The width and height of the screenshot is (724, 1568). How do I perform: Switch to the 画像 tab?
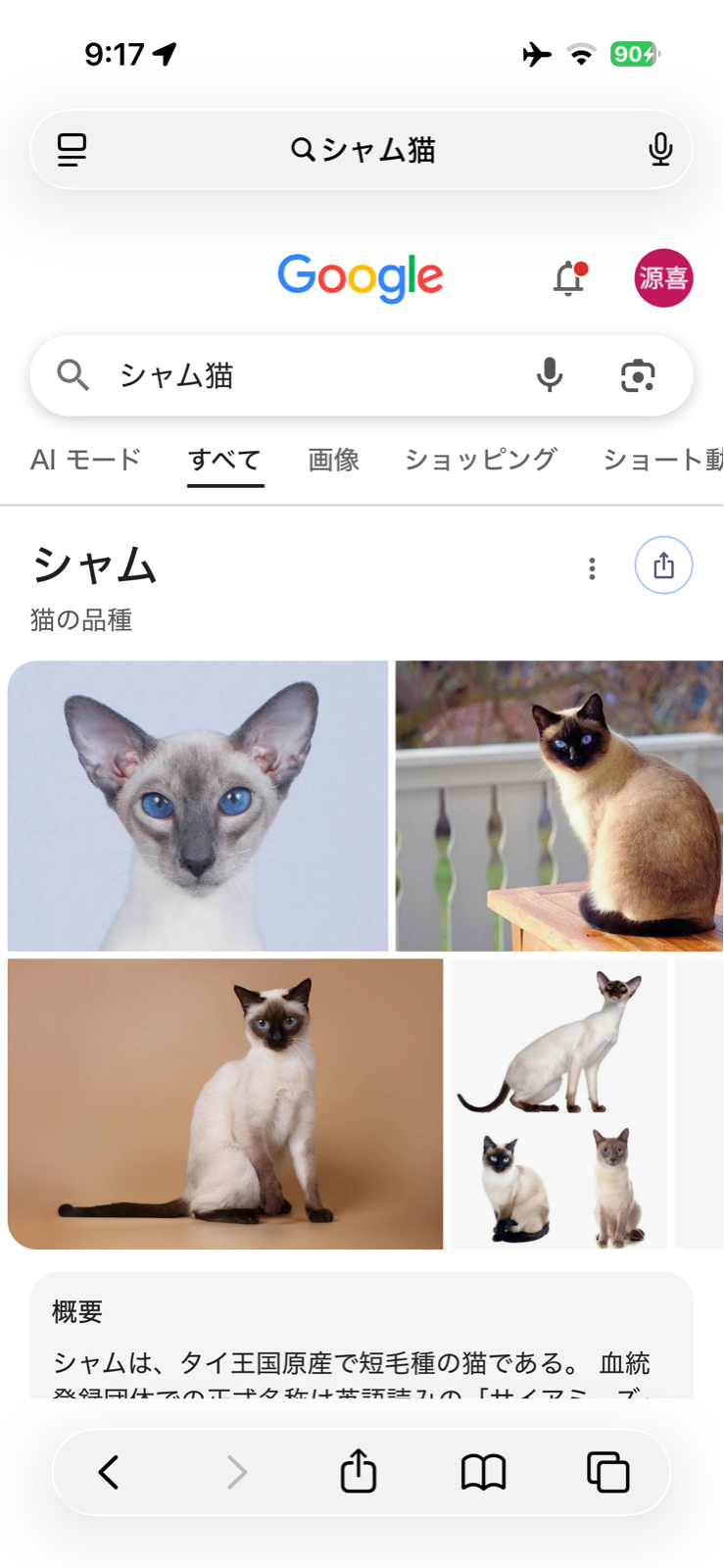334,460
